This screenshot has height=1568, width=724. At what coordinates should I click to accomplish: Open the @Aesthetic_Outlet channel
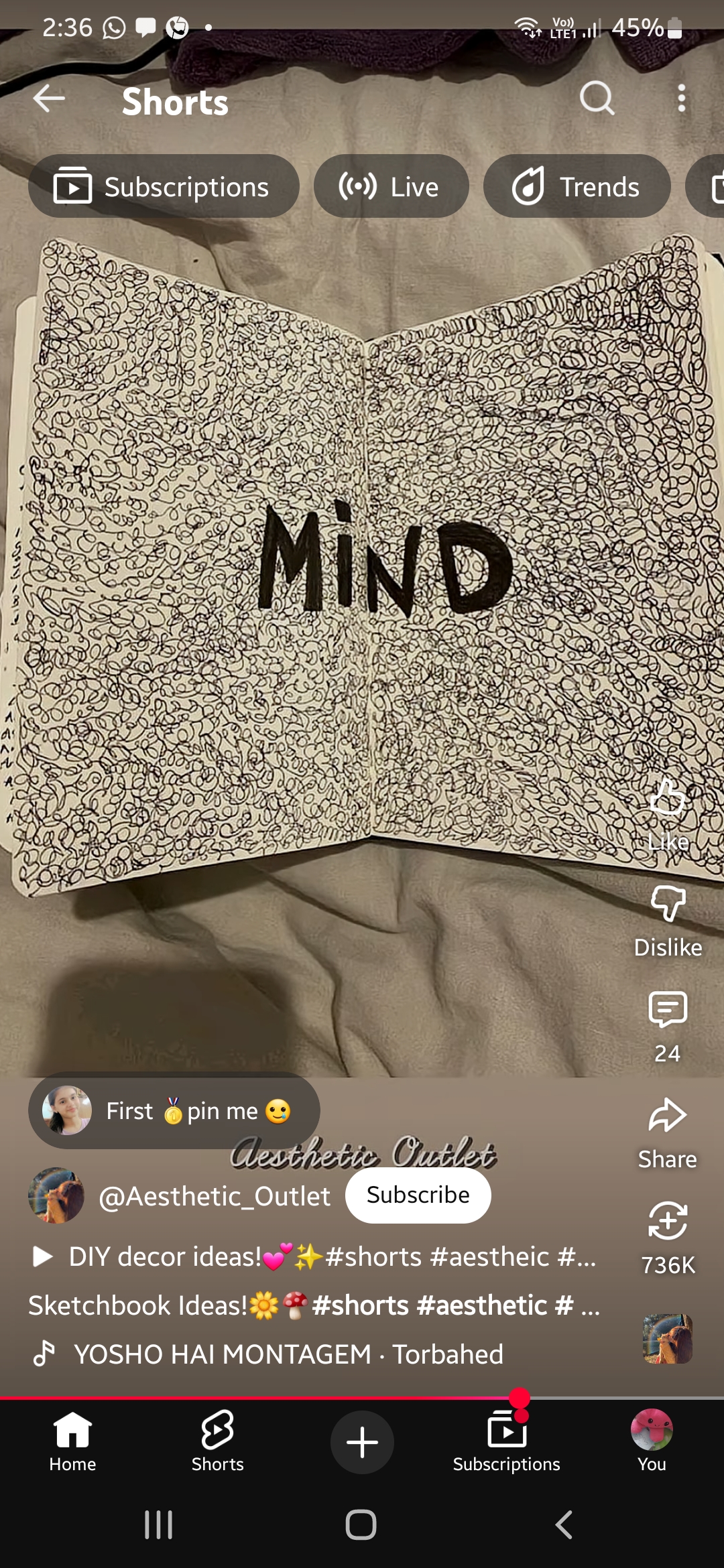[214, 1197]
